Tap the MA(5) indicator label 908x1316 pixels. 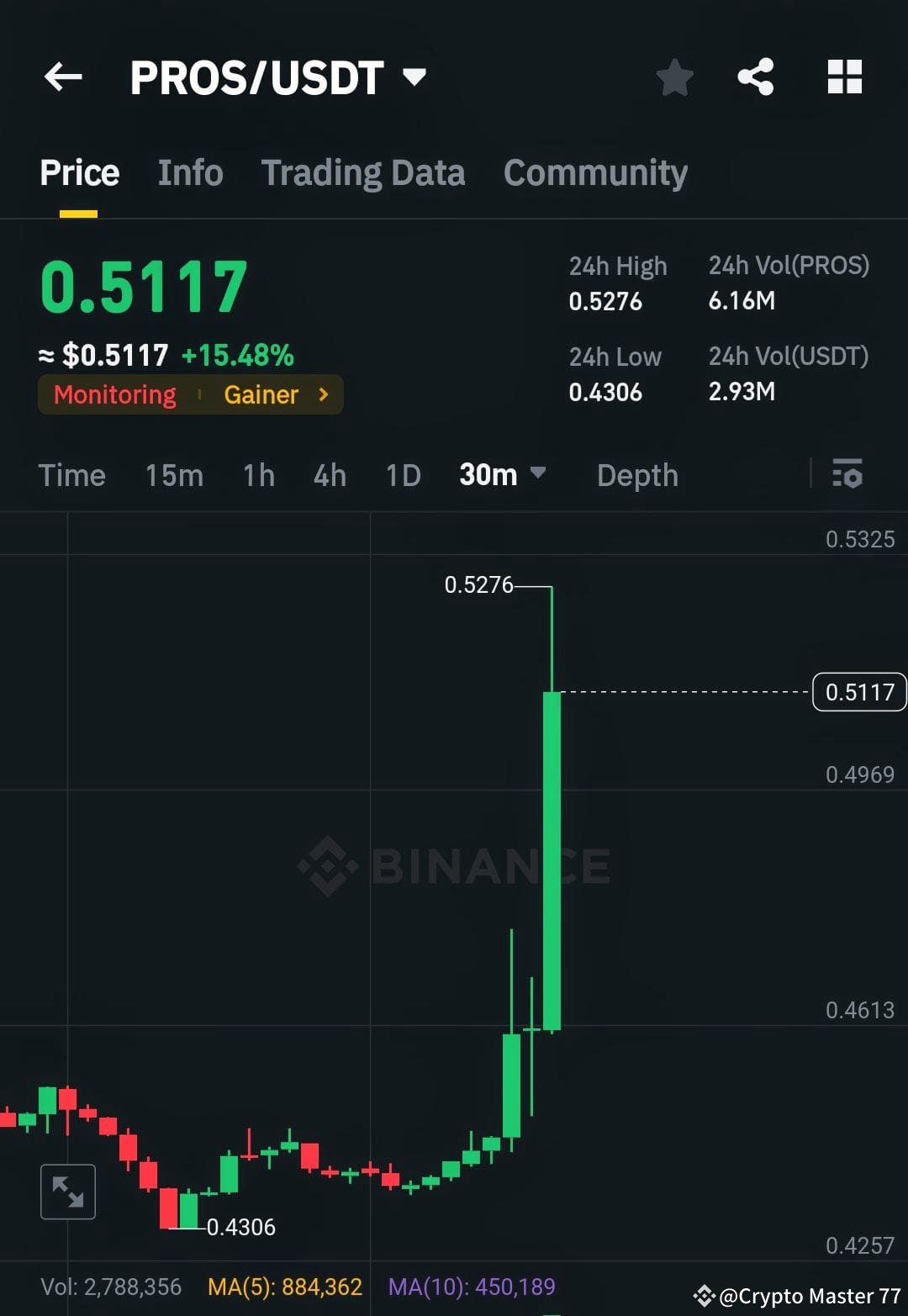[284, 1287]
